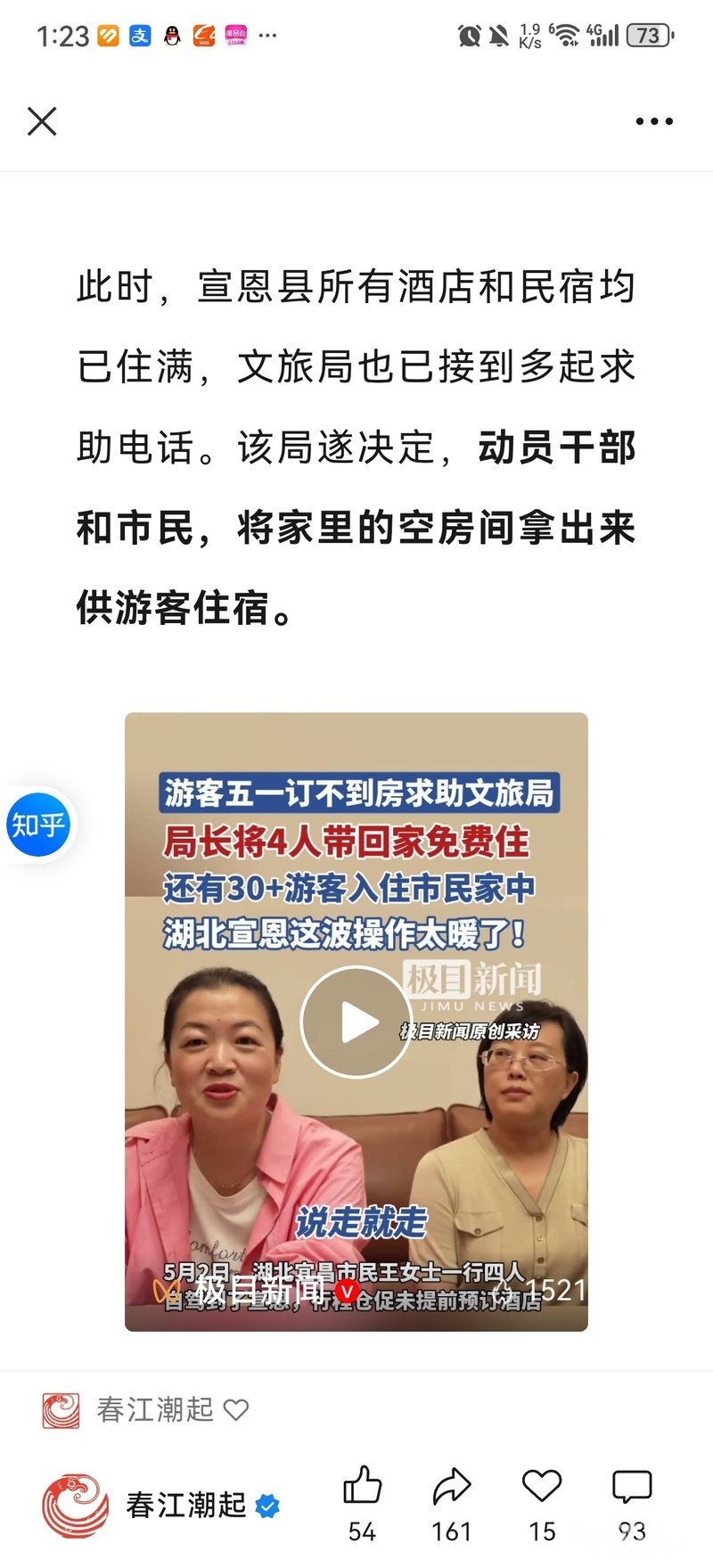Screen dimensions: 713x1568
Task: Play the 极目新闻 video
Action: point(356,1022)
